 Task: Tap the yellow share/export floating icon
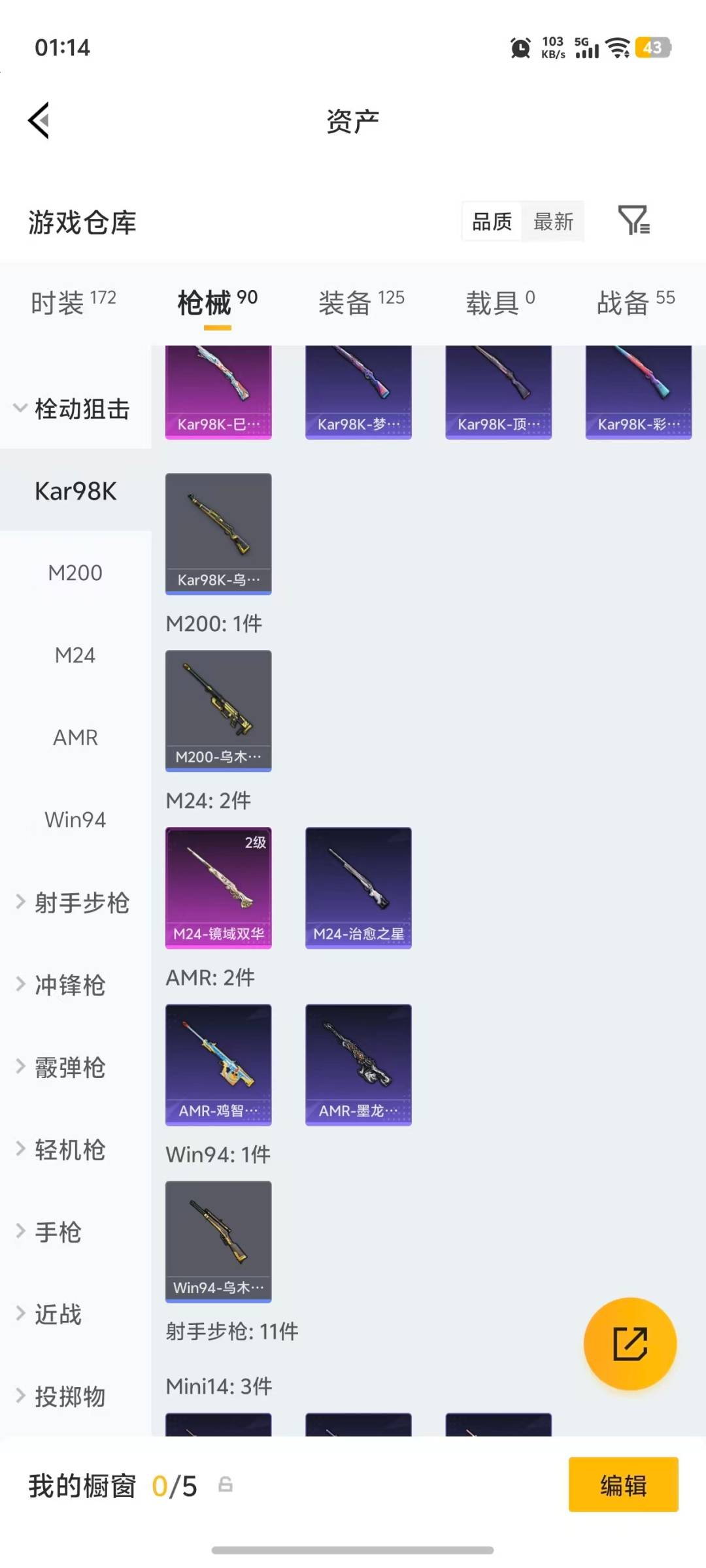pyautogui.click(x=629, y=1344)
